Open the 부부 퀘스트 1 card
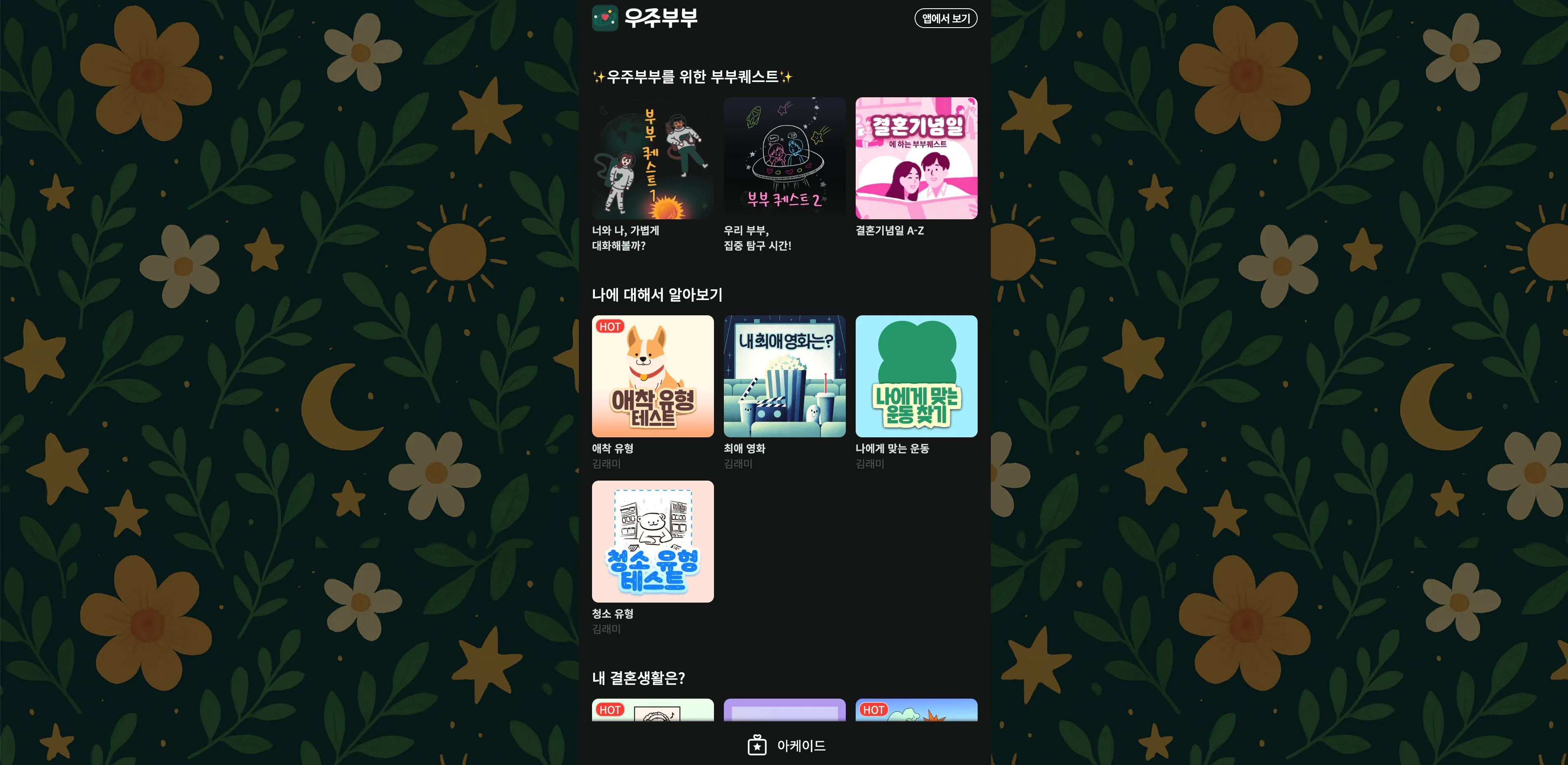Image resolution: width=1568 pixels, height=765 pixels. click(653, 158)
